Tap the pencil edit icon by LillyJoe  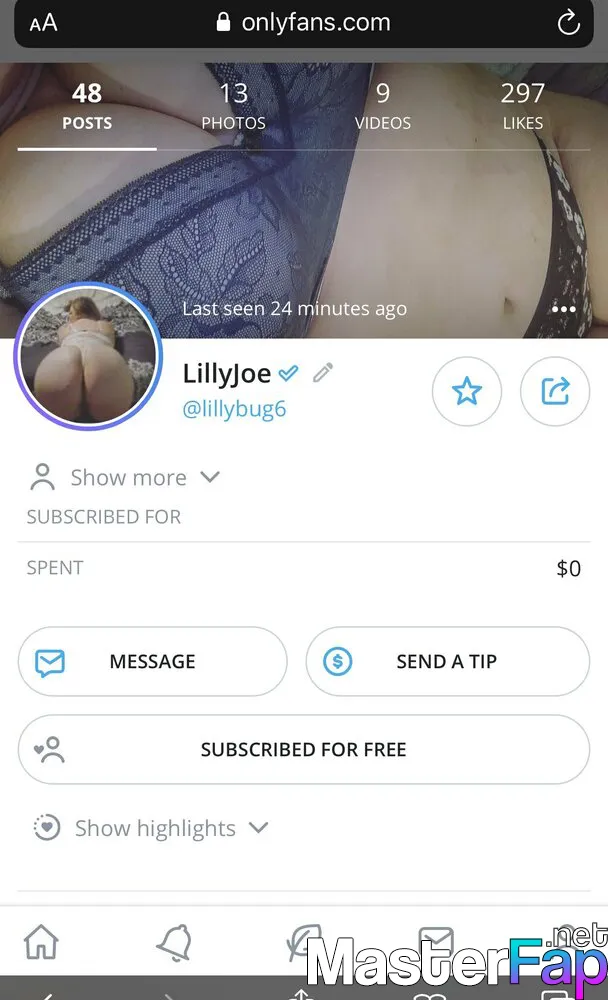click(x=323, y=372)
